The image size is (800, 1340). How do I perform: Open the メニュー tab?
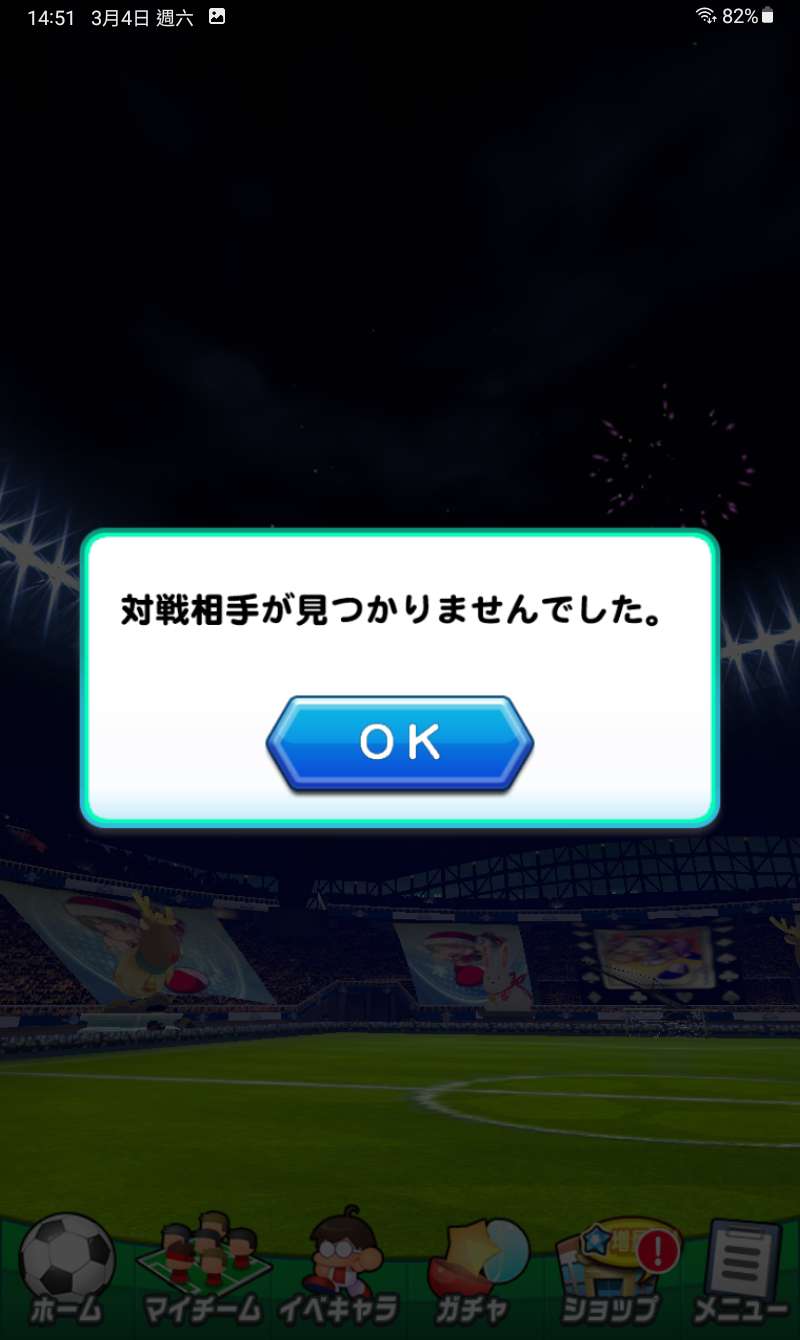tap(741, 1272)
